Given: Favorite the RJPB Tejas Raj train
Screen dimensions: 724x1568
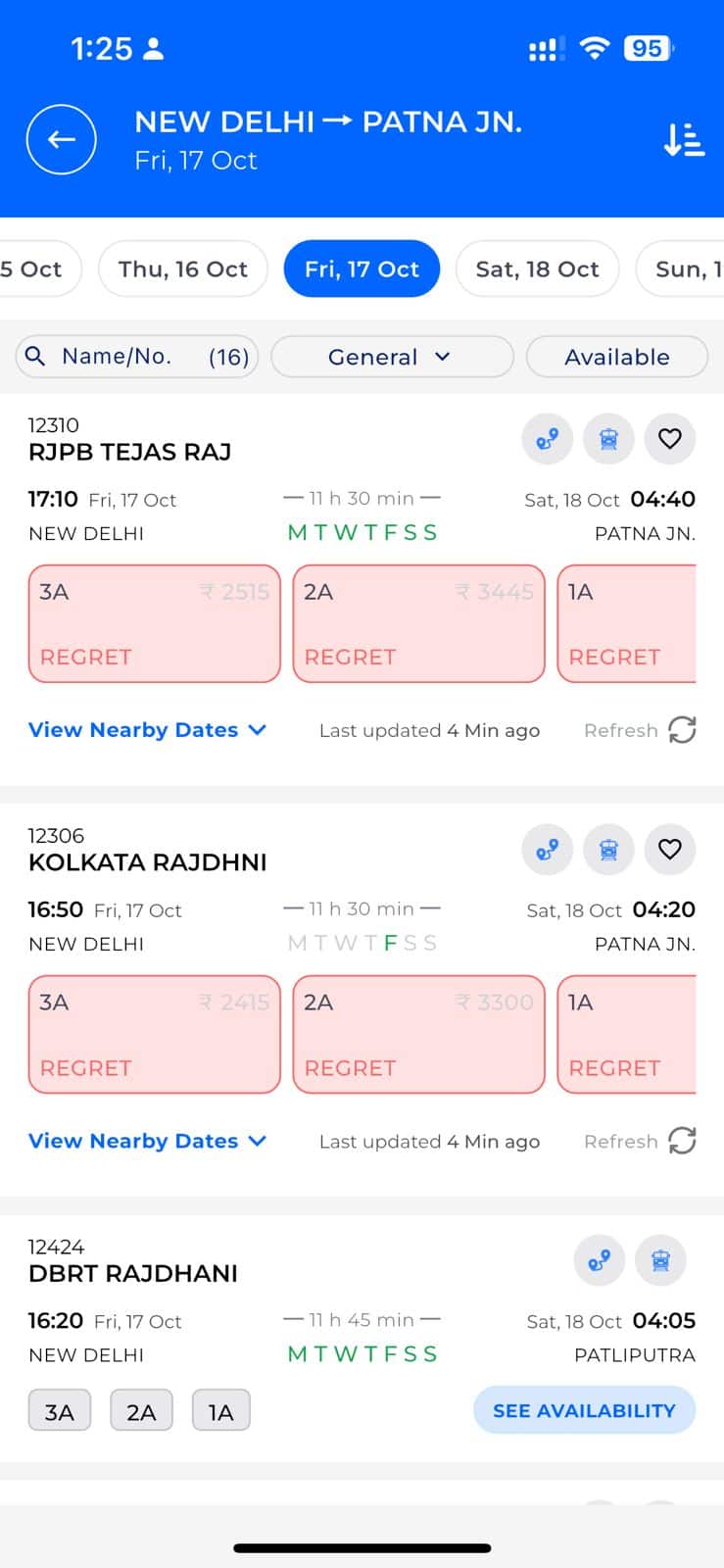Looking at the screenshot, I should [670, 439].
